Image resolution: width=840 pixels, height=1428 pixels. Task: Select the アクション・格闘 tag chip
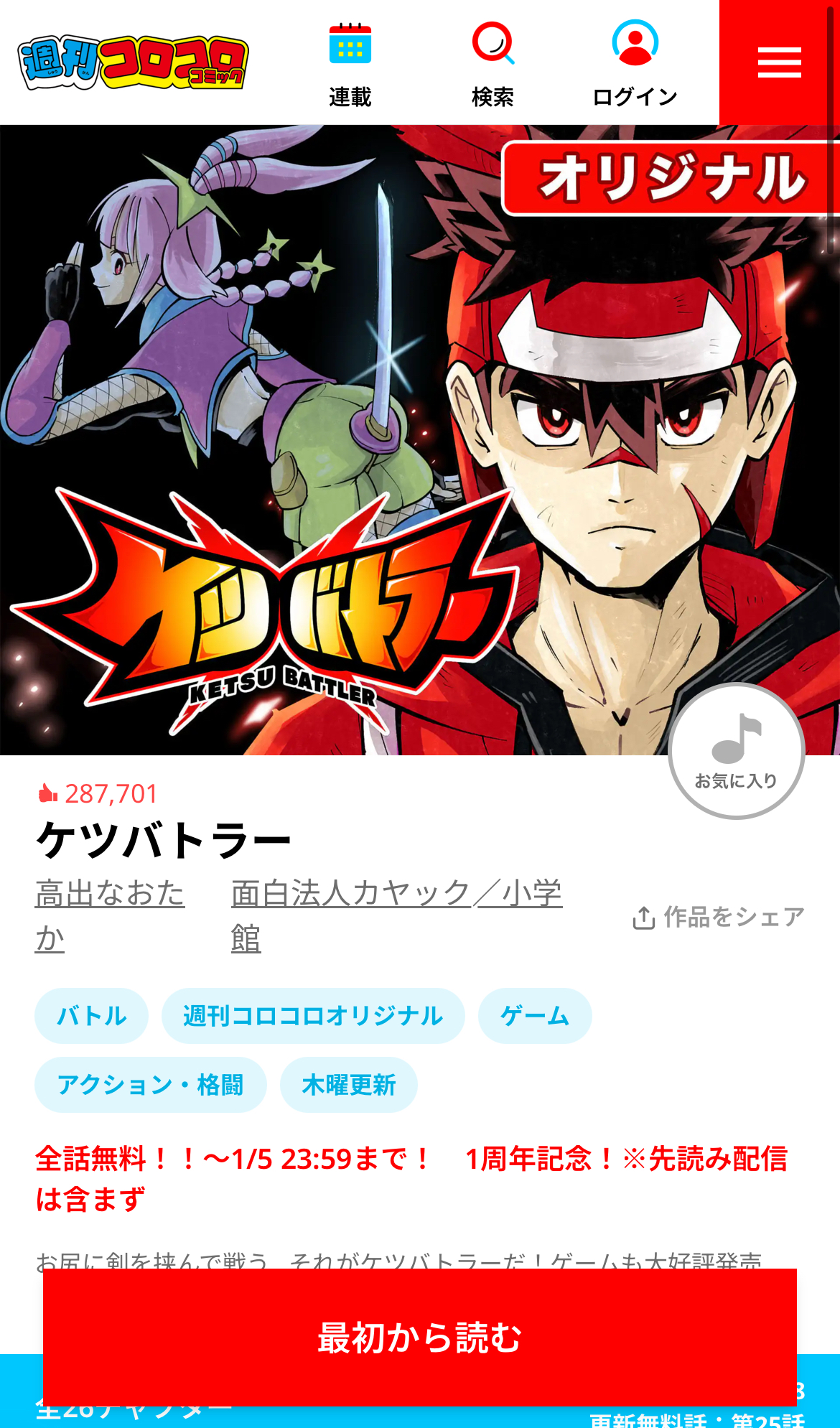tap(151, 1085)
